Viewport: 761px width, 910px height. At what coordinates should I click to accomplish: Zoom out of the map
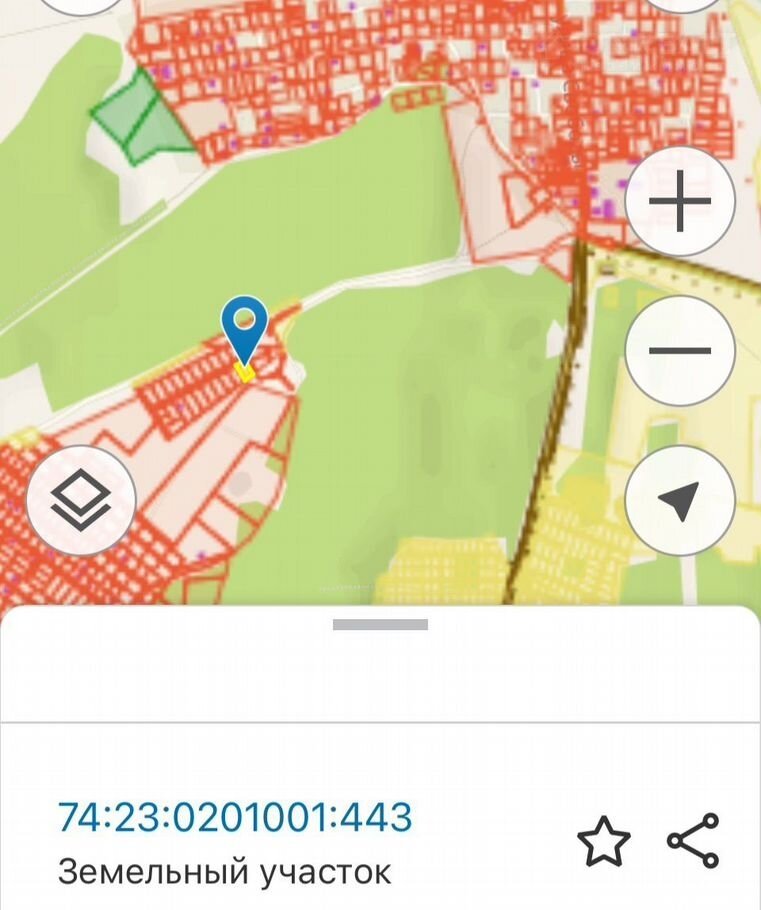680,351
